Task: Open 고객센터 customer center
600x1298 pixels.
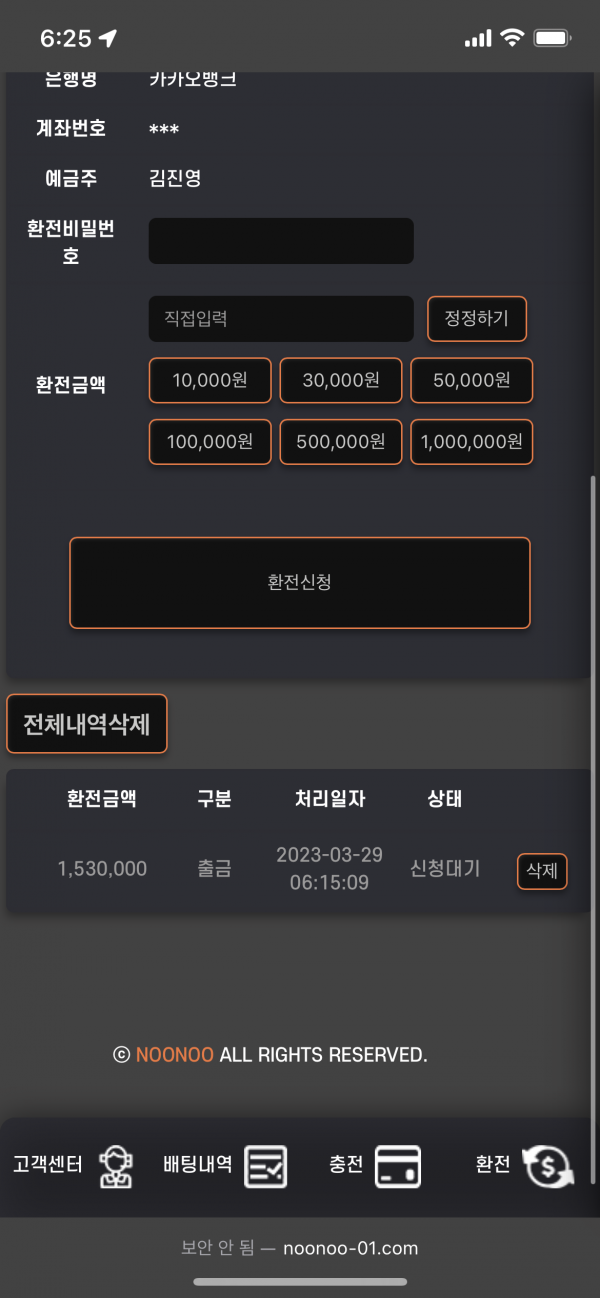Action: coord(73,1166)
